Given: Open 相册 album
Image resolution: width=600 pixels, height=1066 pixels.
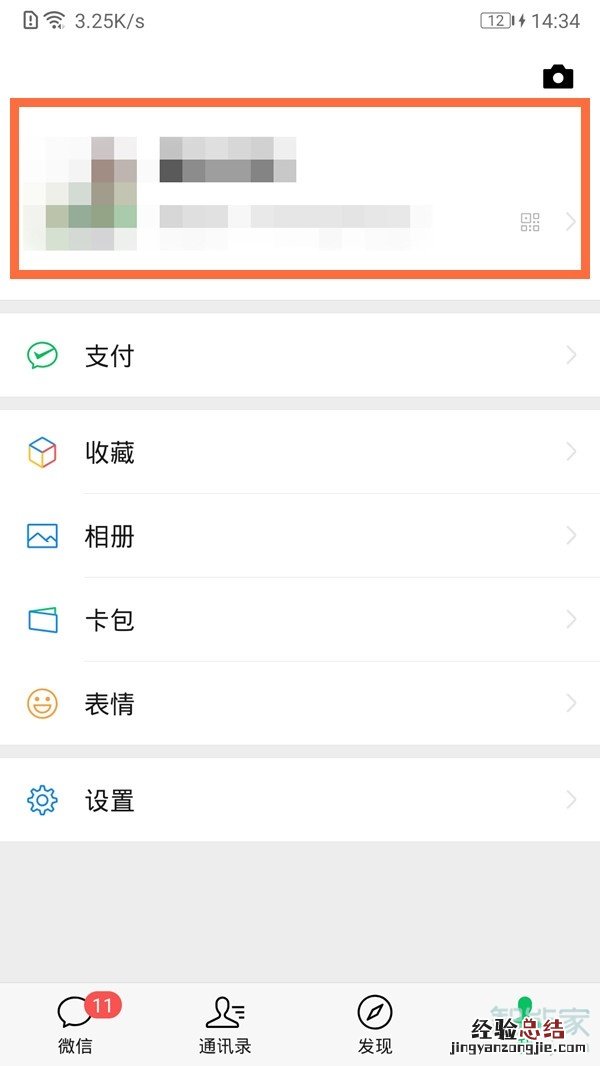Looking at the screenshot, I should [300, 537].
